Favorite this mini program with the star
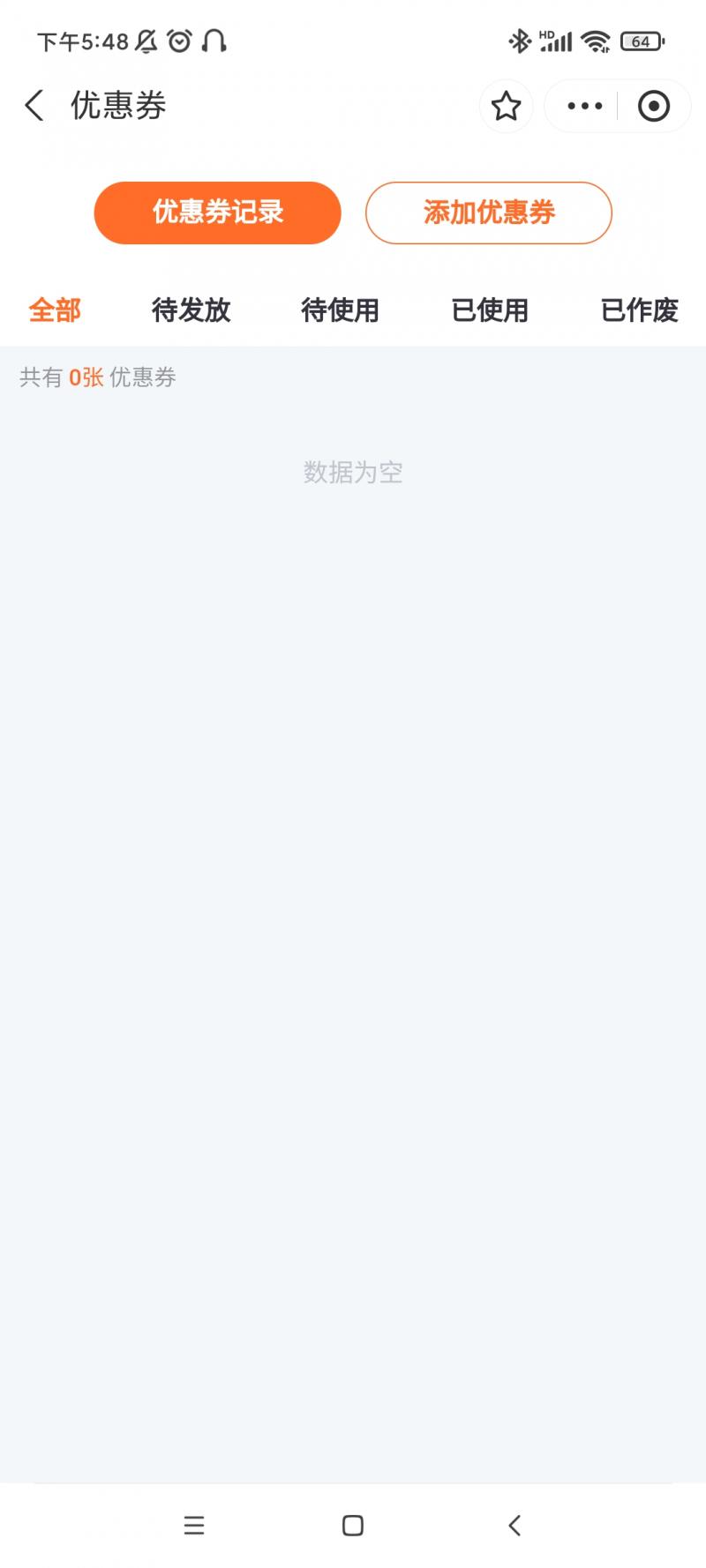The height and width of the screenshot is (1568, 706). [x=506, y=107]
